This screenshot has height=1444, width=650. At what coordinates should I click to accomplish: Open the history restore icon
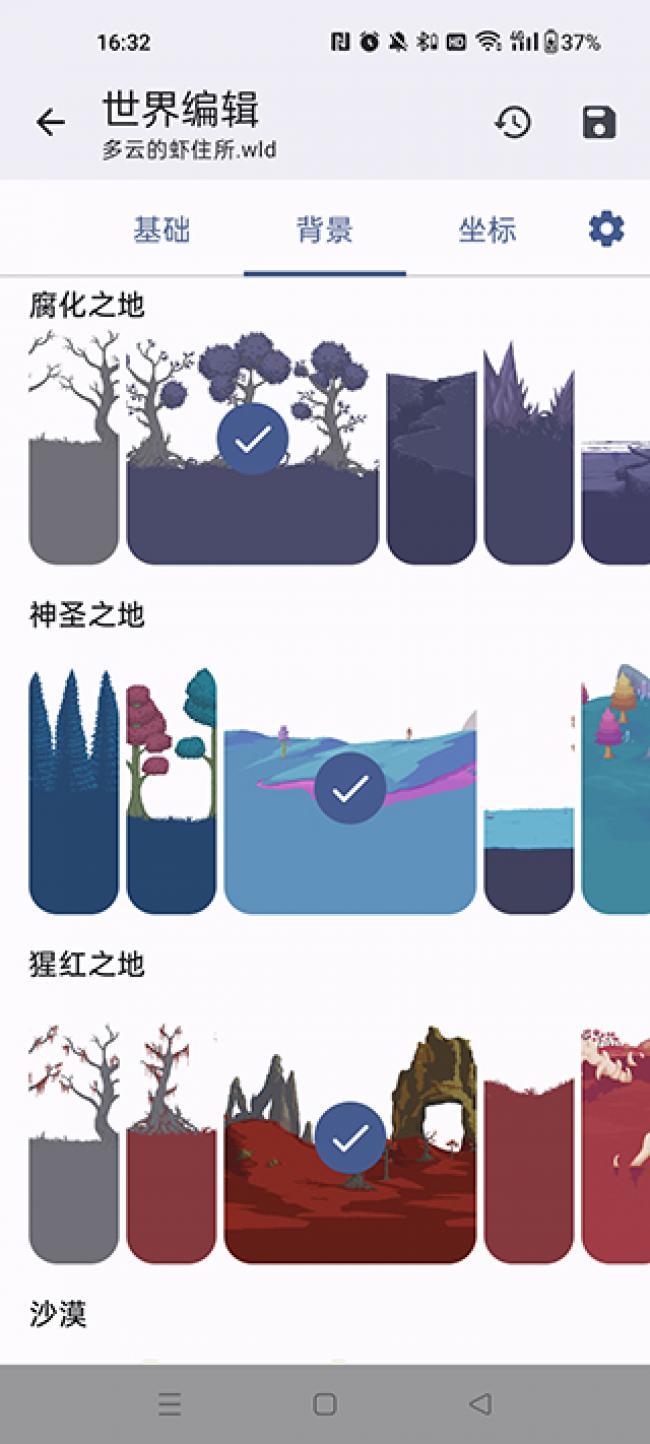click(x=513, y=123)
